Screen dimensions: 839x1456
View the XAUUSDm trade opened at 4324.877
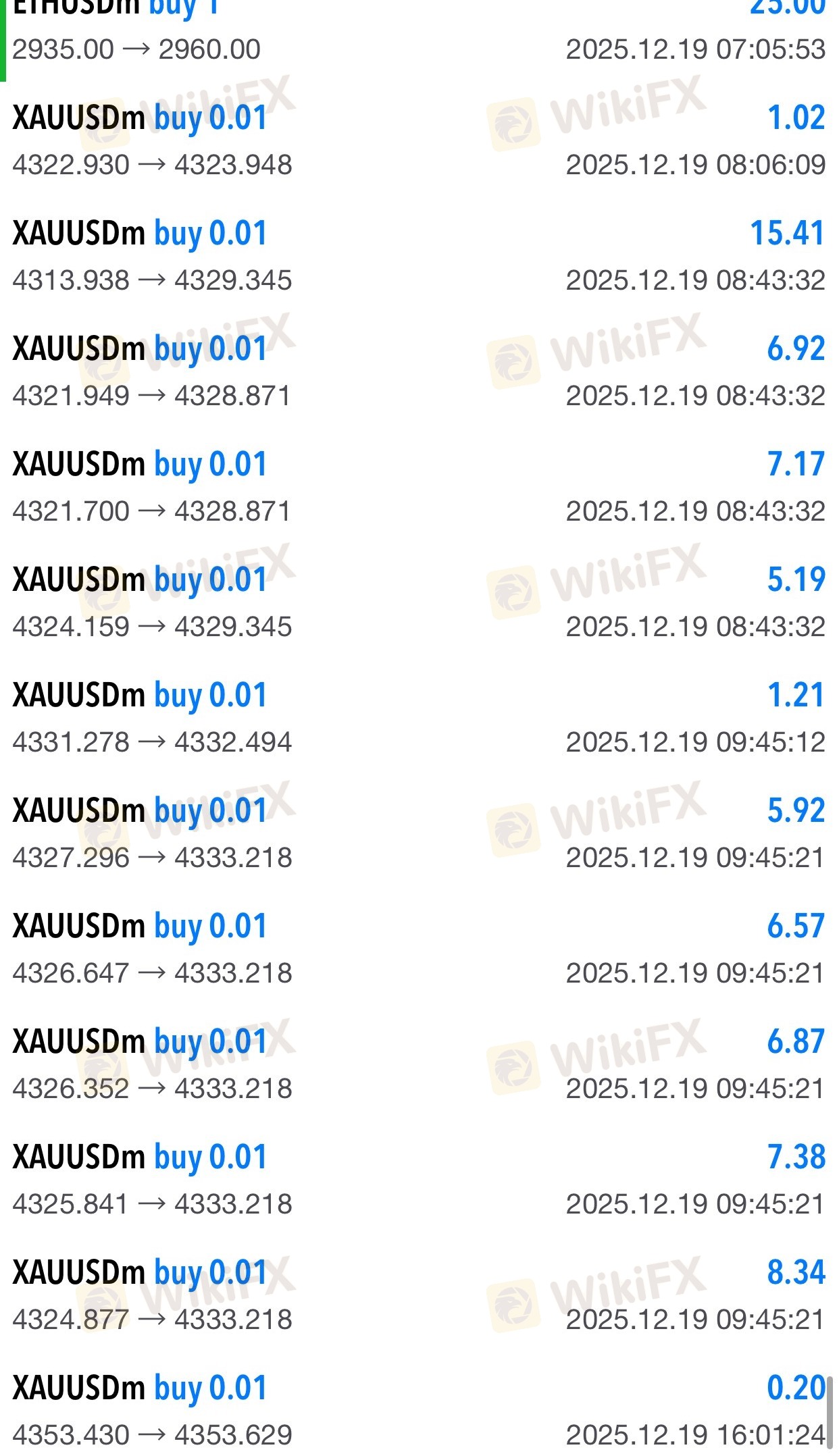419,1295
